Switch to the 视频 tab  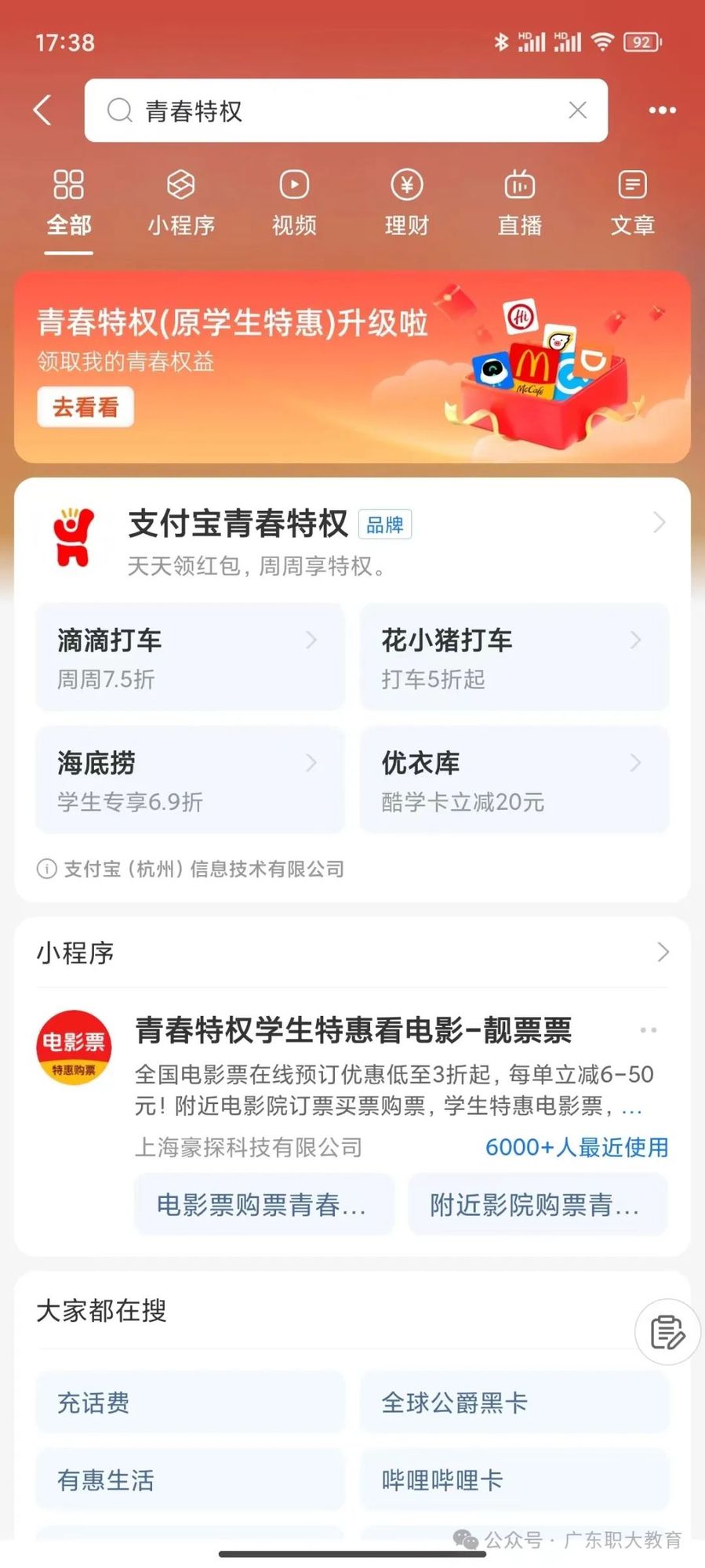pyautogui.click(x=293, y=202)
